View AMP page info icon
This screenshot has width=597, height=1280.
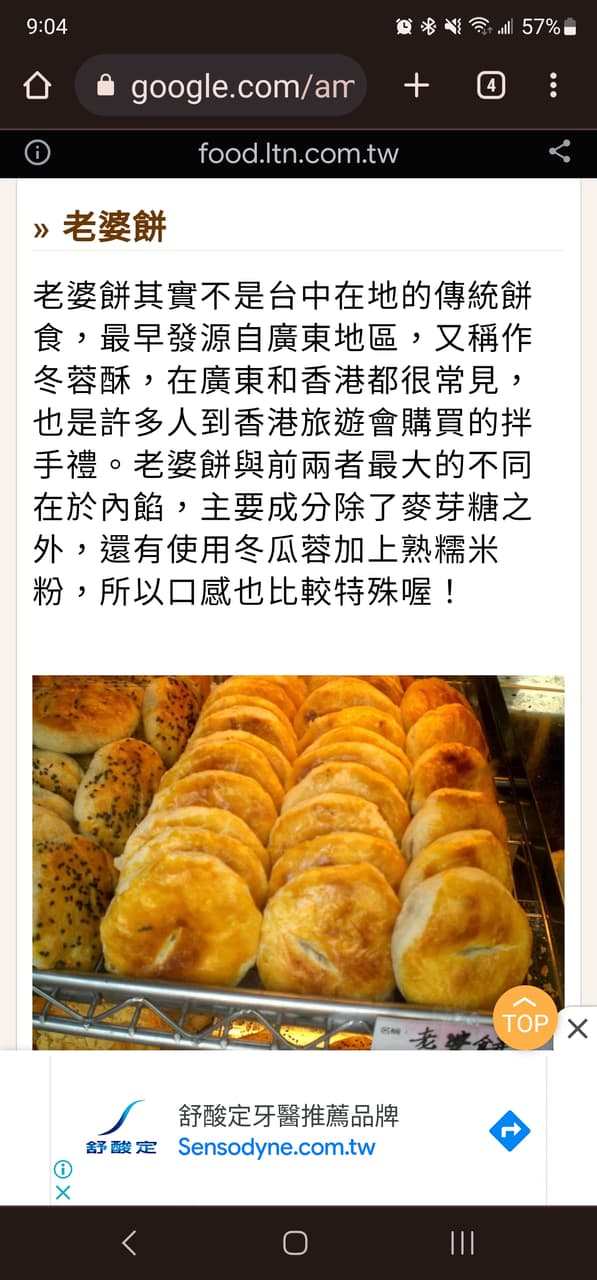(37, 153)
